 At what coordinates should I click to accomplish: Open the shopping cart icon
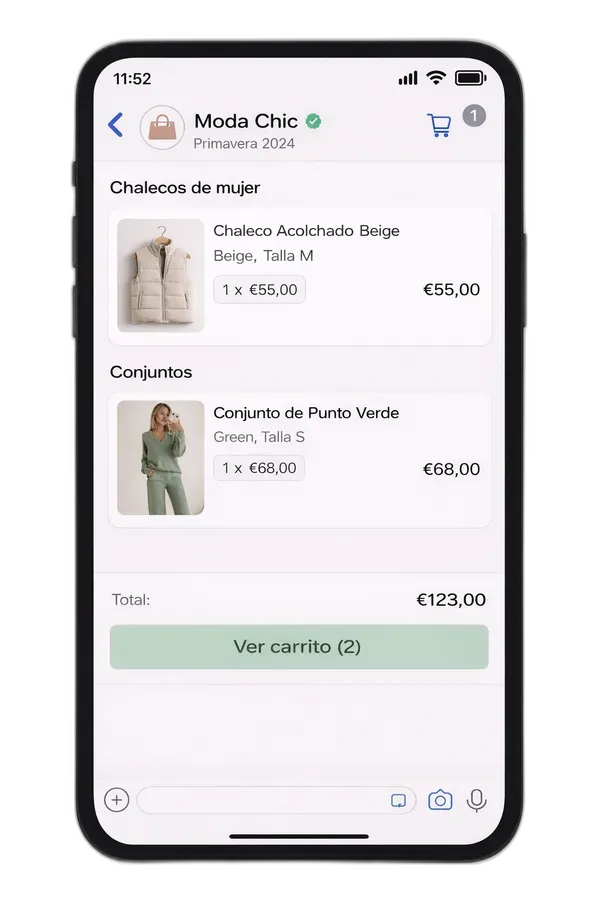pos(439,125)
